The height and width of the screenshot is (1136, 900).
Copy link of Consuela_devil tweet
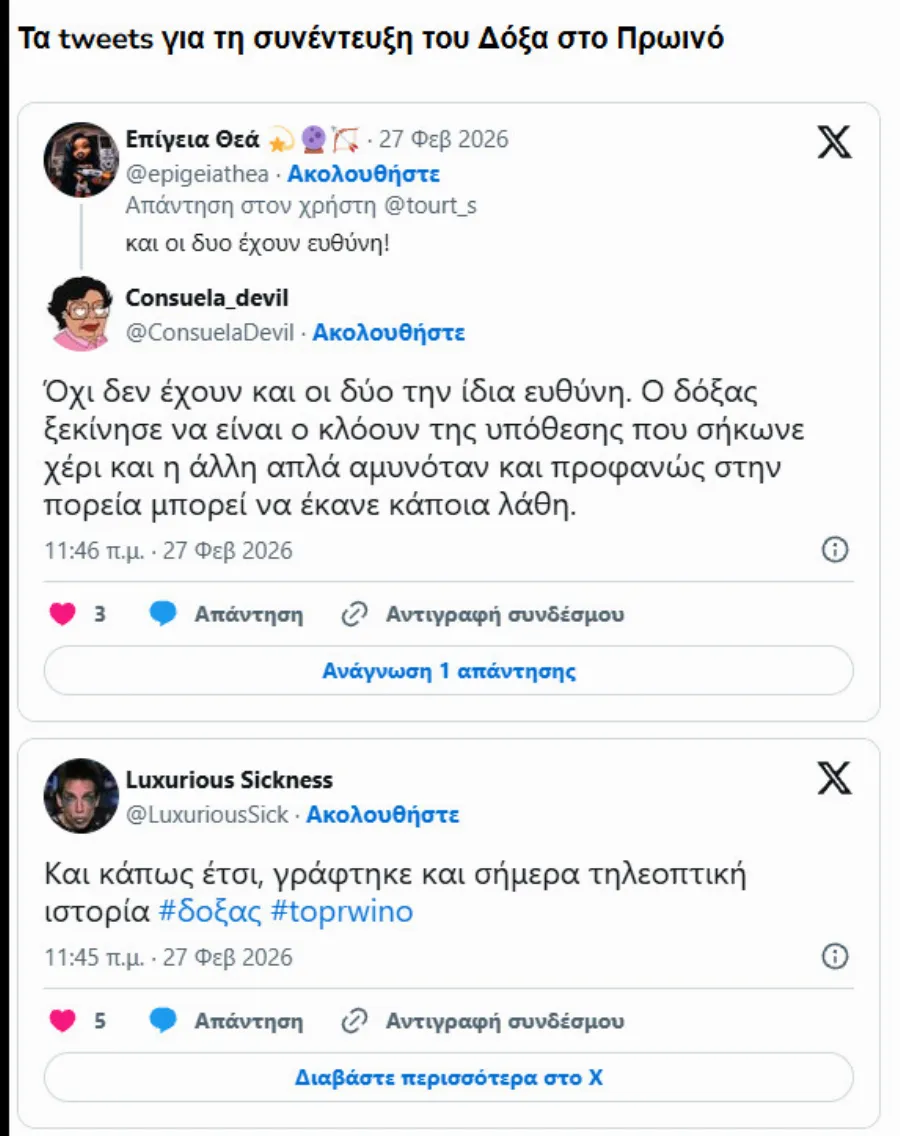point(483,614)
